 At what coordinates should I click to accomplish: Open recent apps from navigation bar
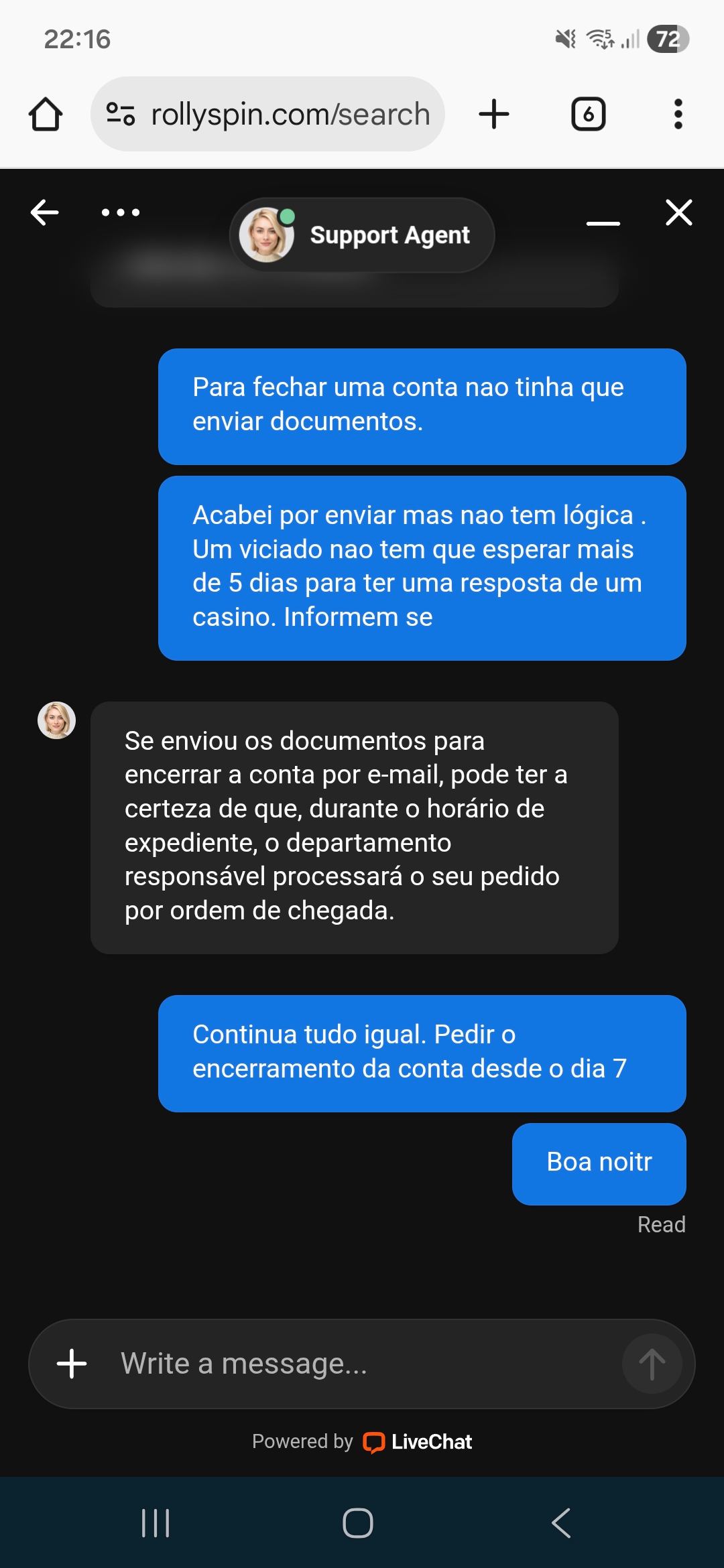tap(156, 1523)
